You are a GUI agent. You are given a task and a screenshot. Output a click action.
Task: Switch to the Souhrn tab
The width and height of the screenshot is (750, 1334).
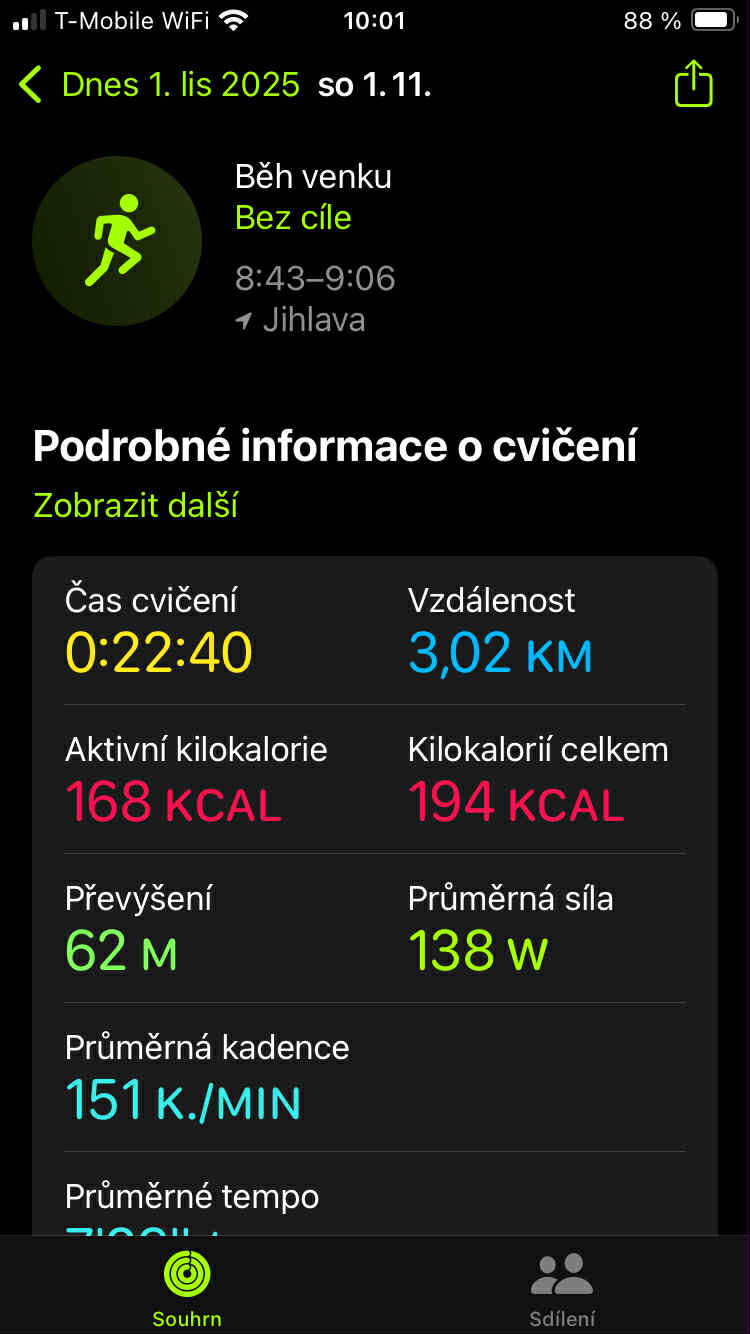click(187, 1288)
